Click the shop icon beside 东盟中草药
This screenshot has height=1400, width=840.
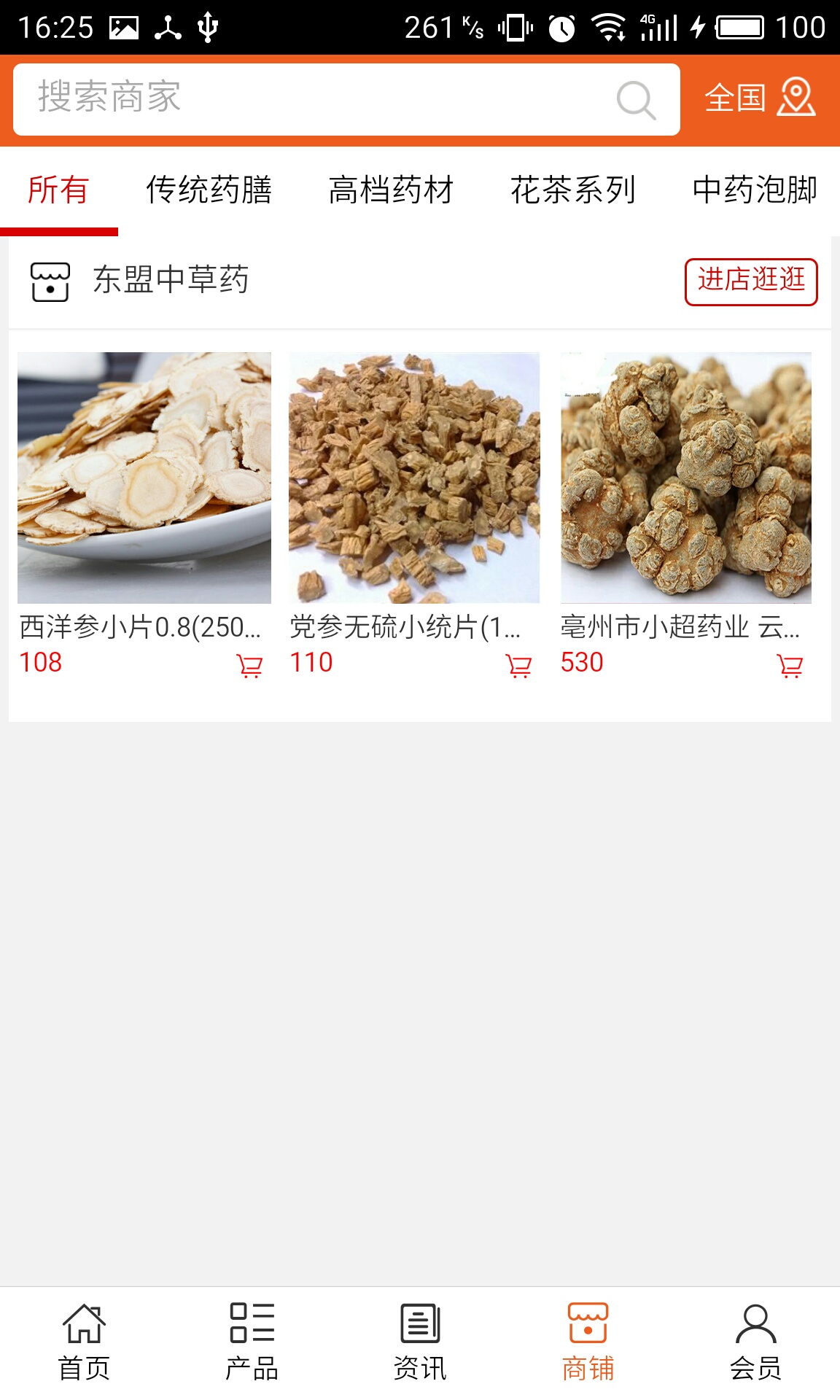[49, 282]
